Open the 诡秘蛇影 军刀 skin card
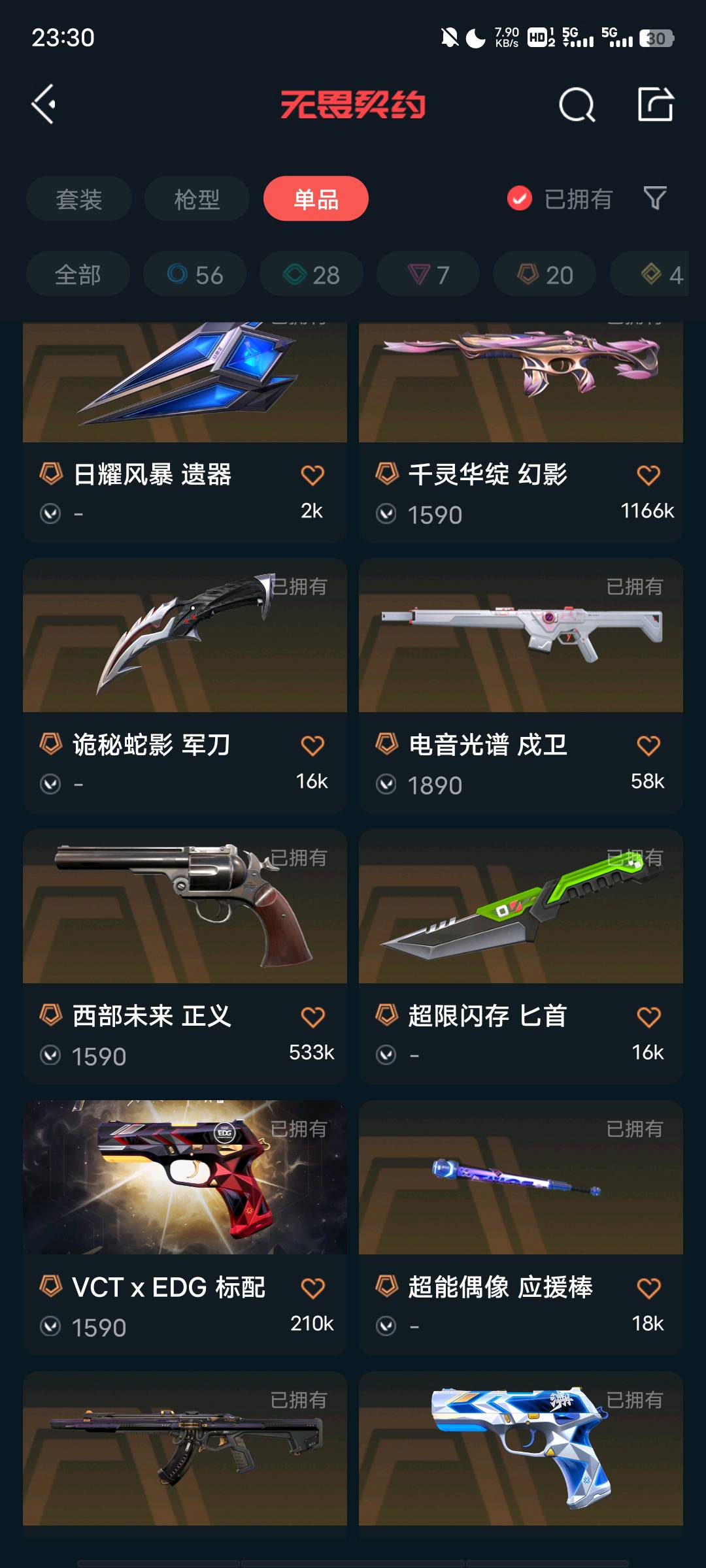 pyautogui.click(x=184, y=653)
